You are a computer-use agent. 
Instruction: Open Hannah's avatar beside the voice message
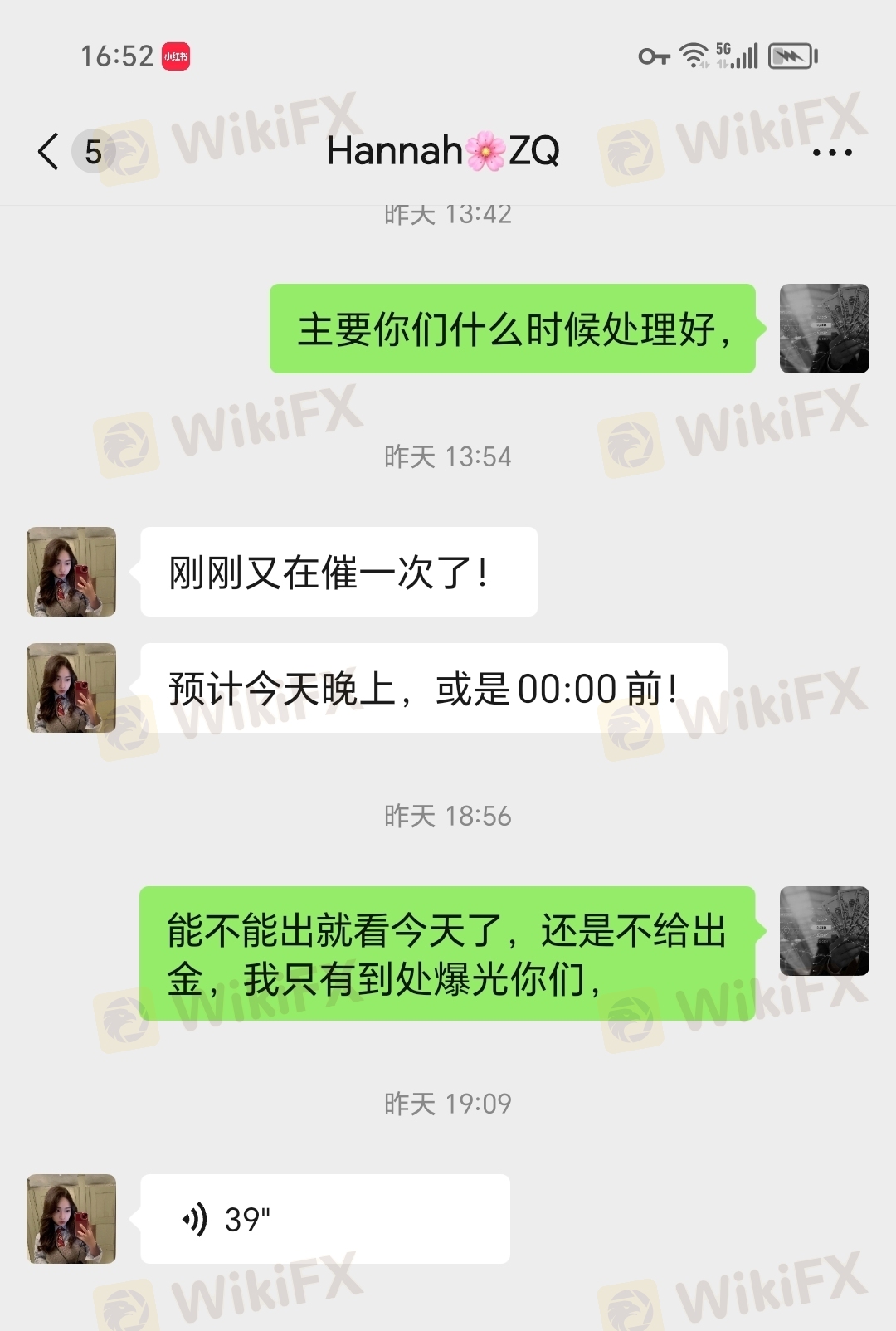coord(71,1219)
